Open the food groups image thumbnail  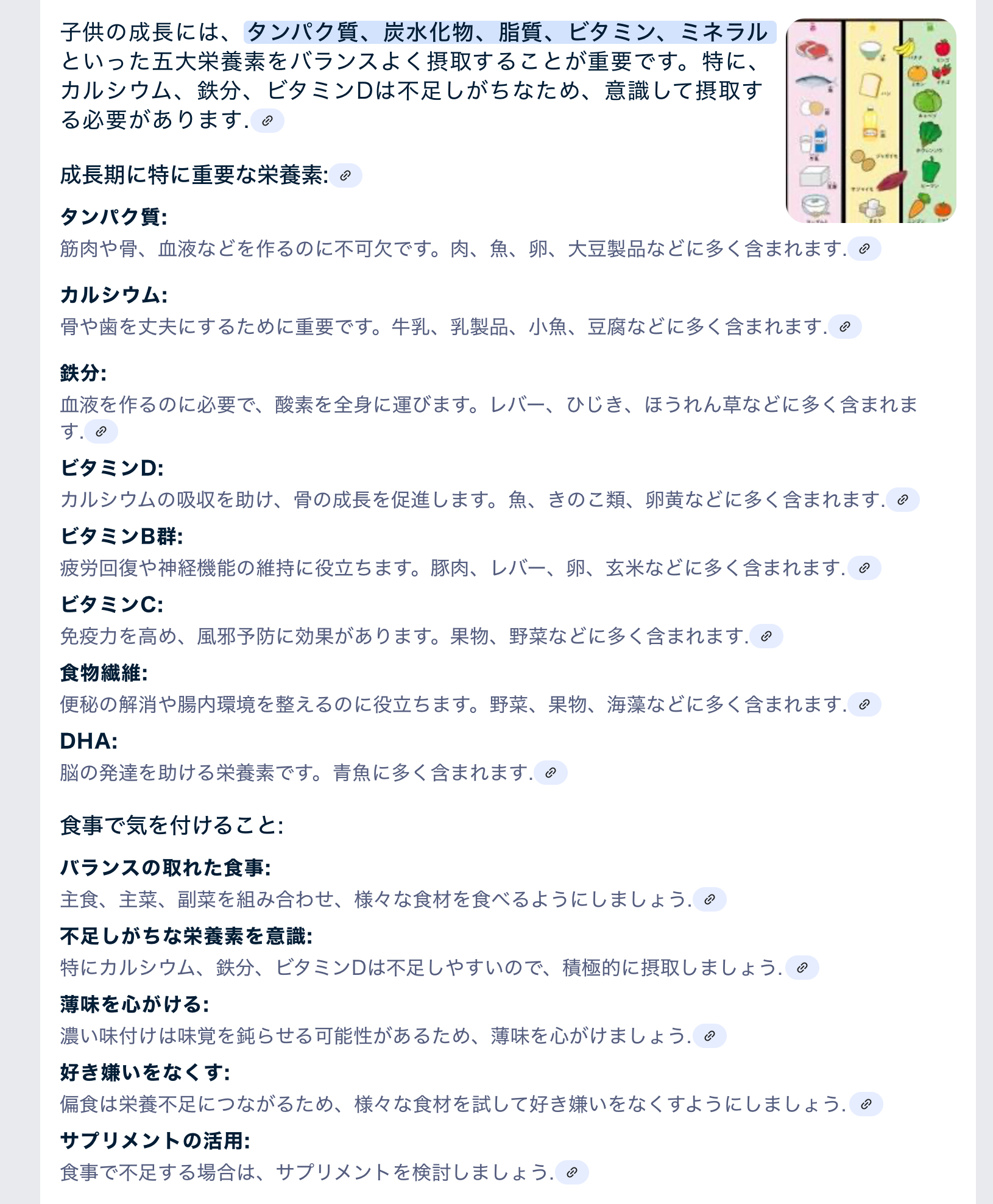(871, 121)
